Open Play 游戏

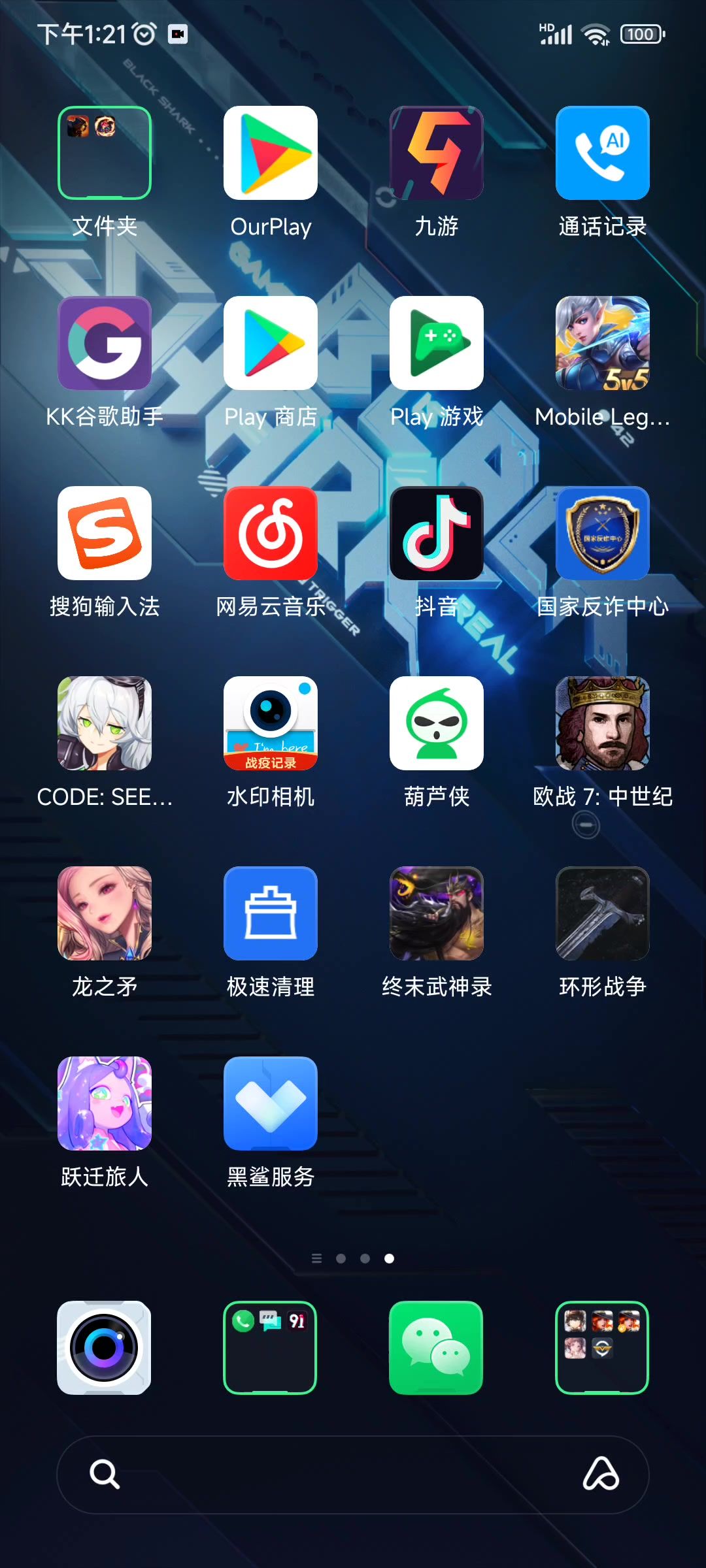coord(437,343)
